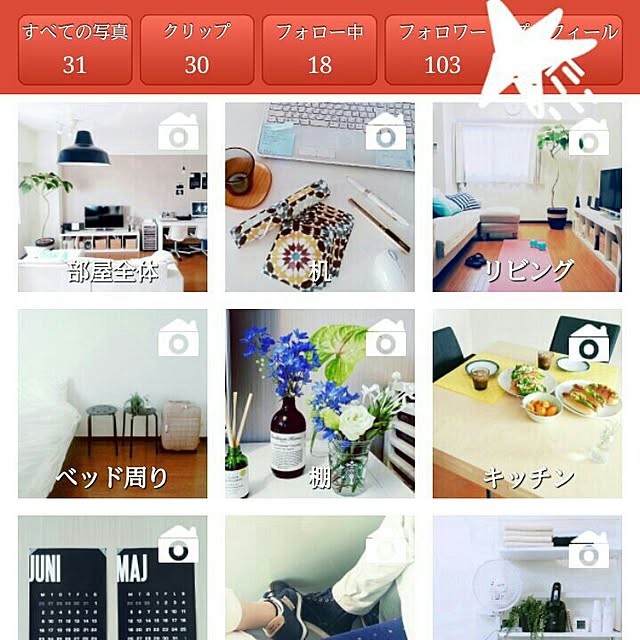Open the 部屋全体 photo tile
Screen dimensions: 640x640
[112, 197]
